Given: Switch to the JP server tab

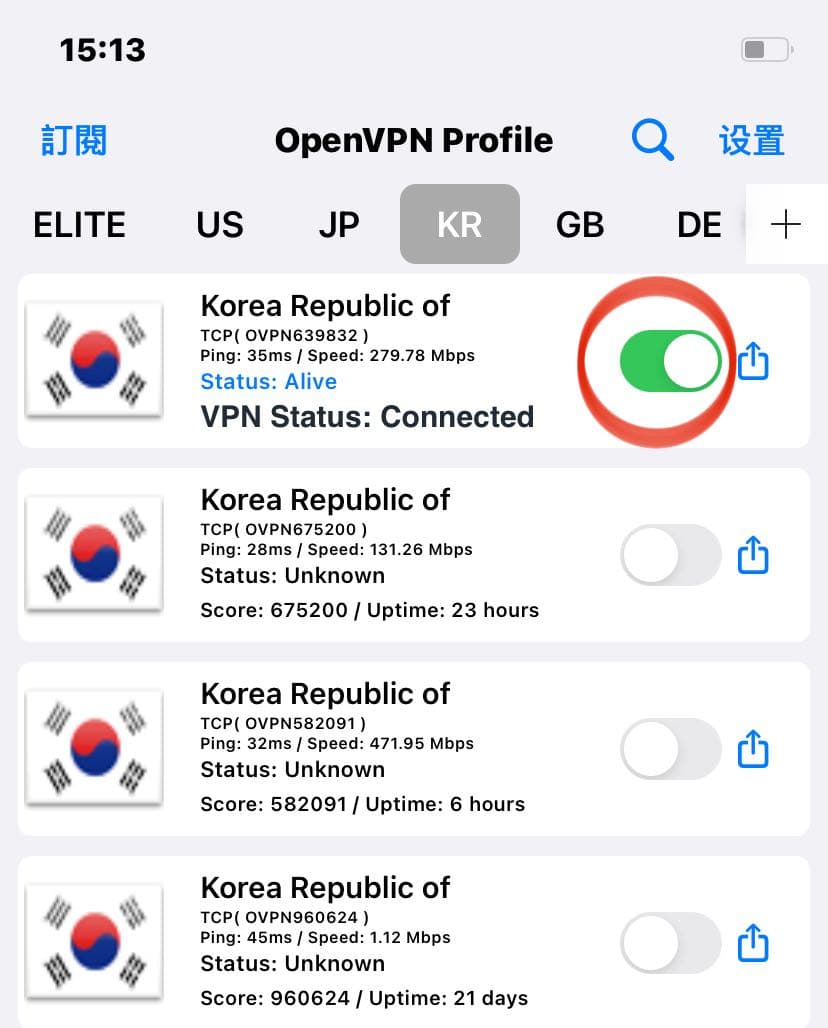Looking at the screenshot, I should point(339,224).
